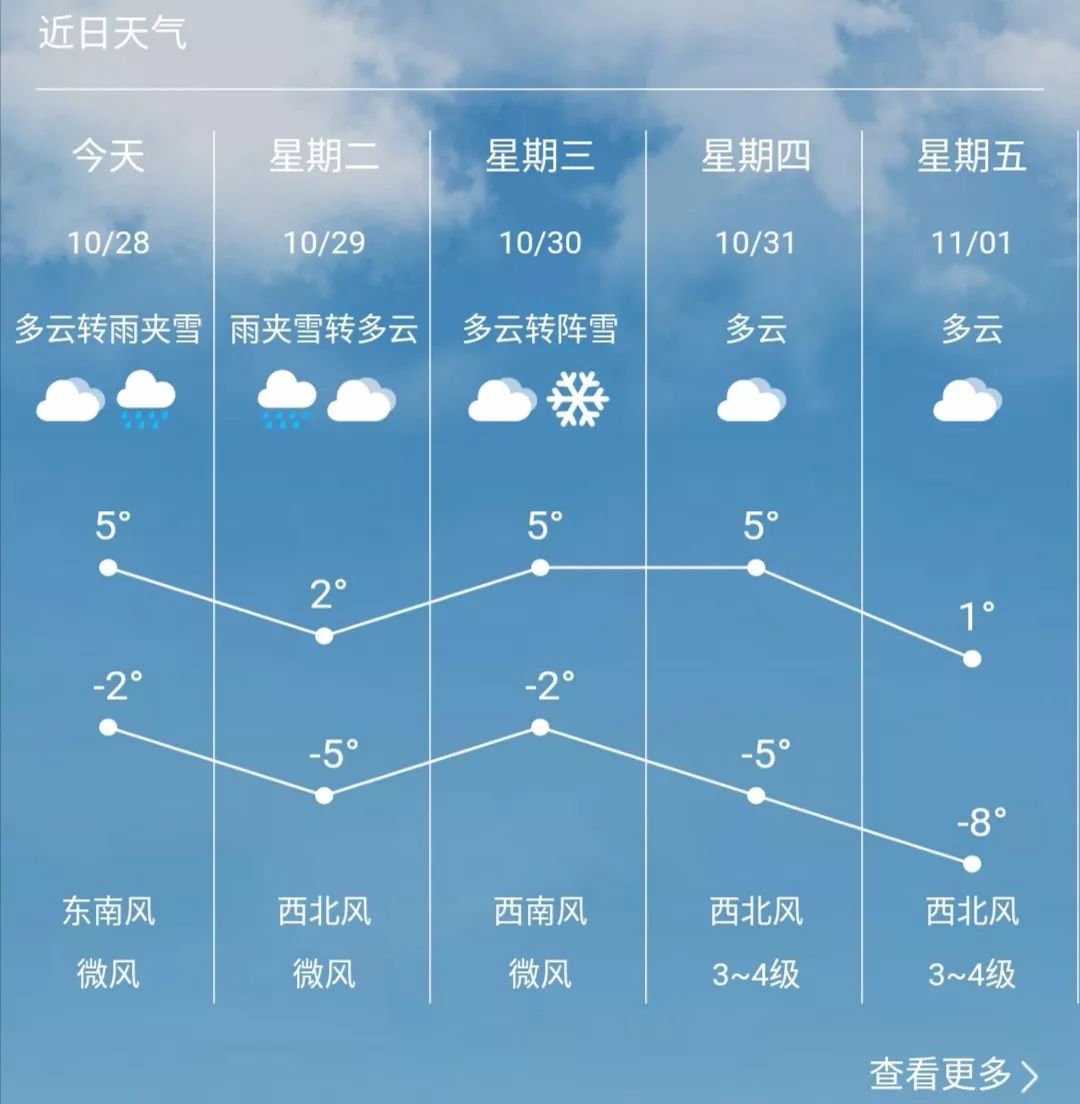Click the cloud icon for 星期三 forecast
Viewport: 1080px width, 1104px height.
502,400
